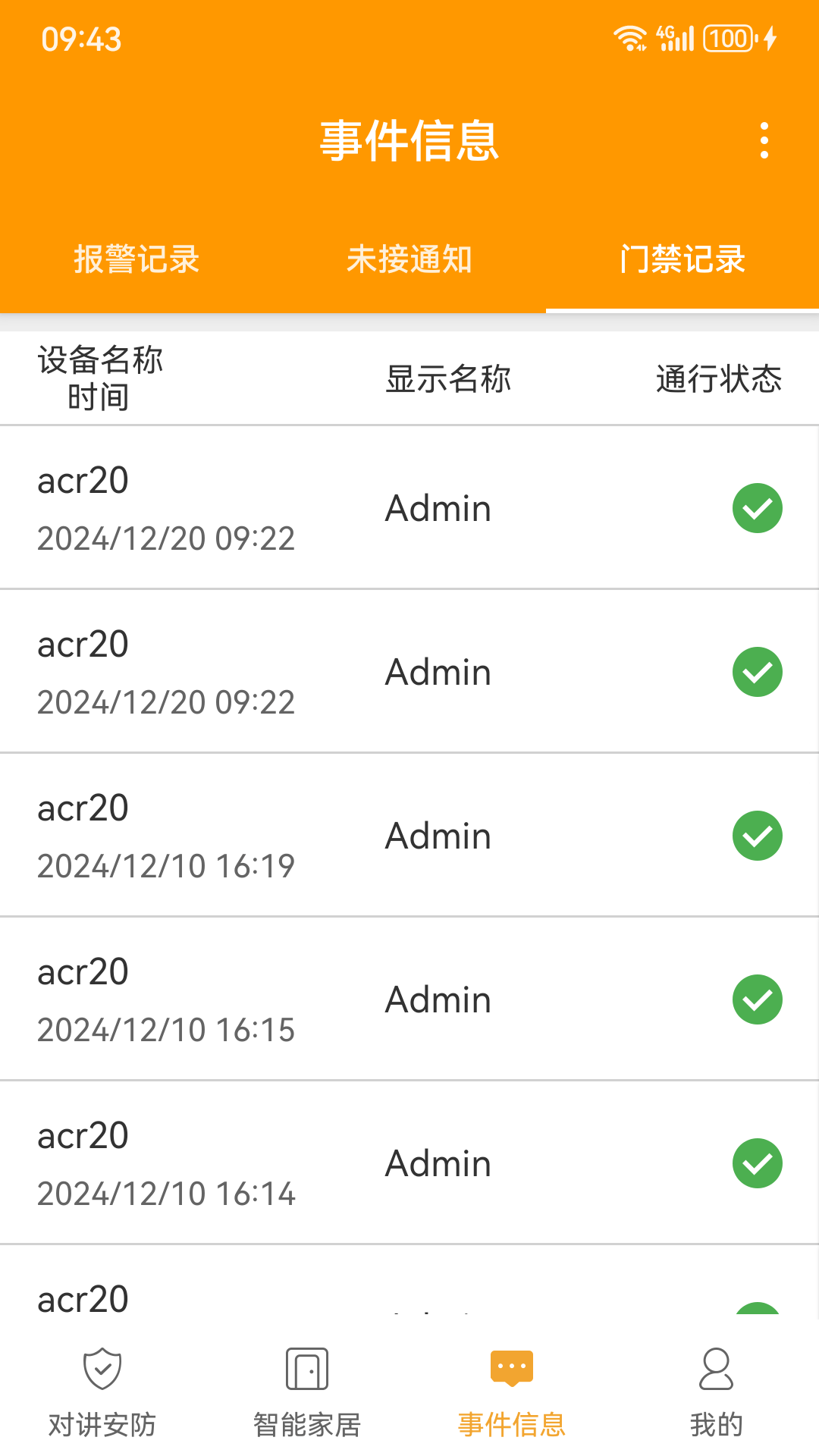Tap the pass-status check on the 16:19 record
Image resolution: width=819 pixels, height=1456 pixels.
click(757, 836)
